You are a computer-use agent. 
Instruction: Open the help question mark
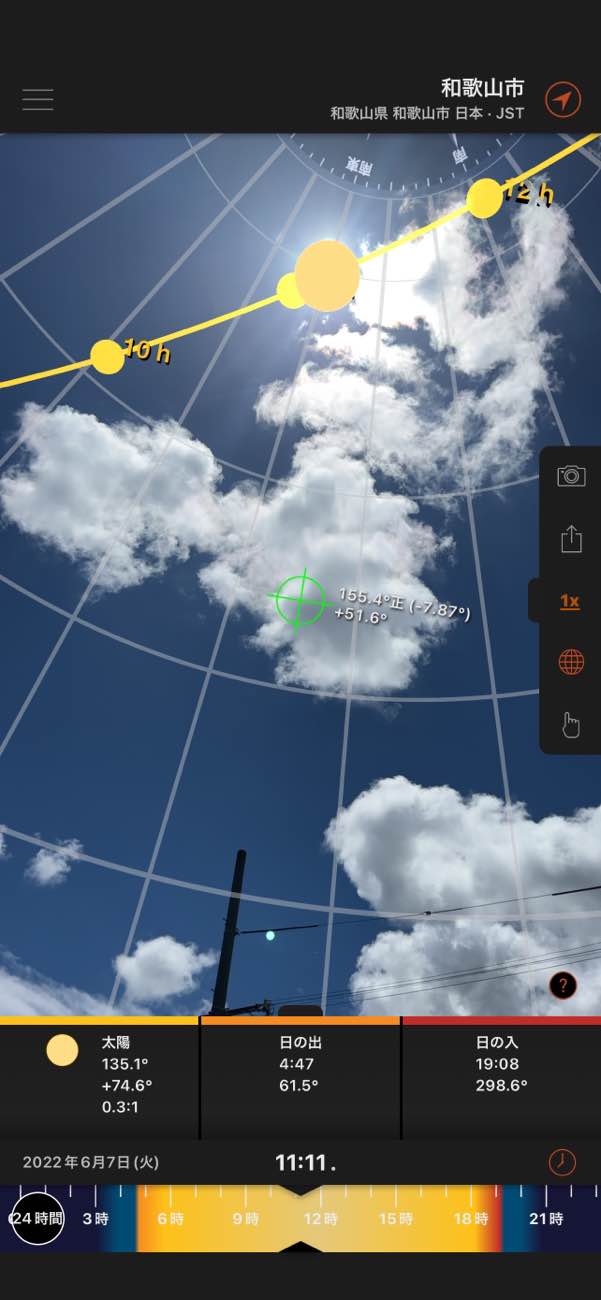pos(563,985)
